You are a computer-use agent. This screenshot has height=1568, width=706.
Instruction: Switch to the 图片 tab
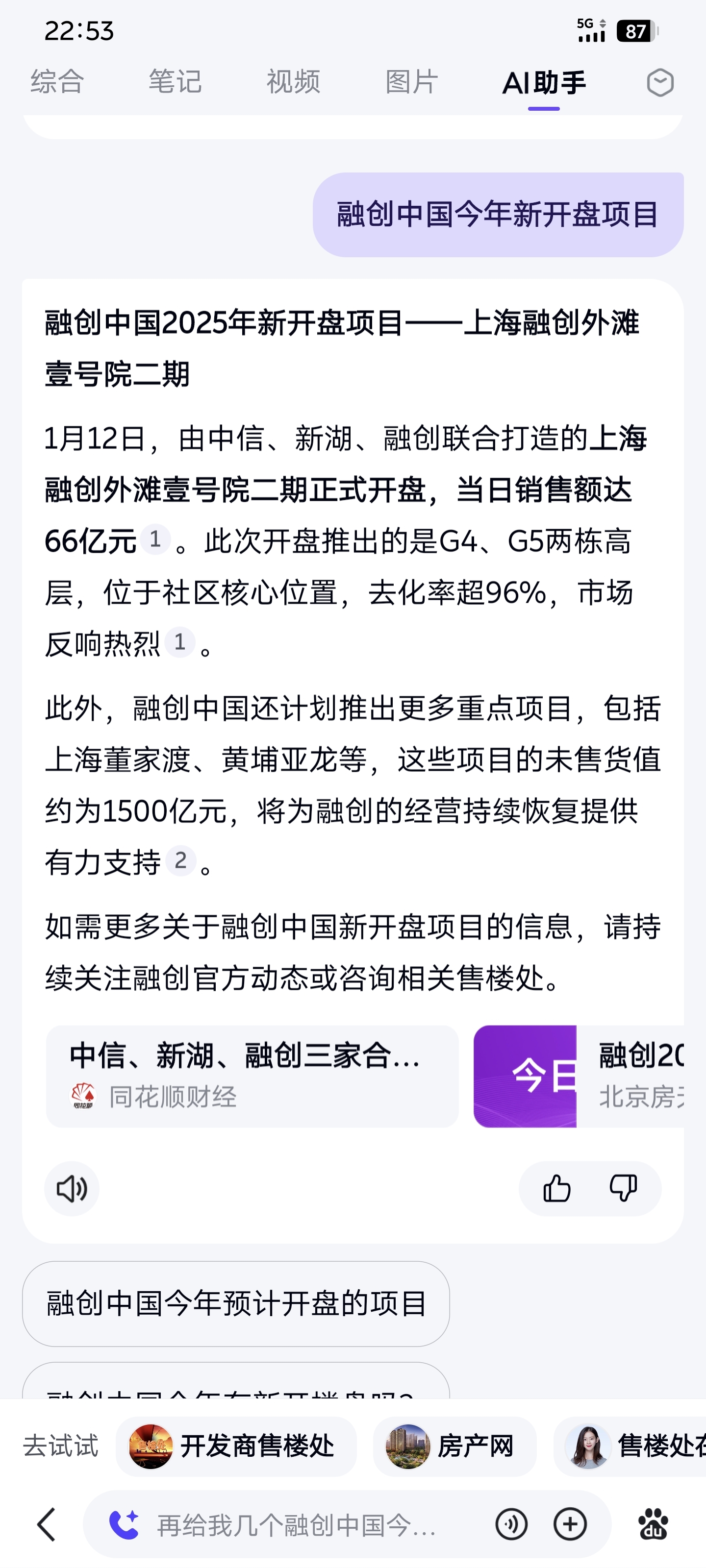click(x=412, y=82)
